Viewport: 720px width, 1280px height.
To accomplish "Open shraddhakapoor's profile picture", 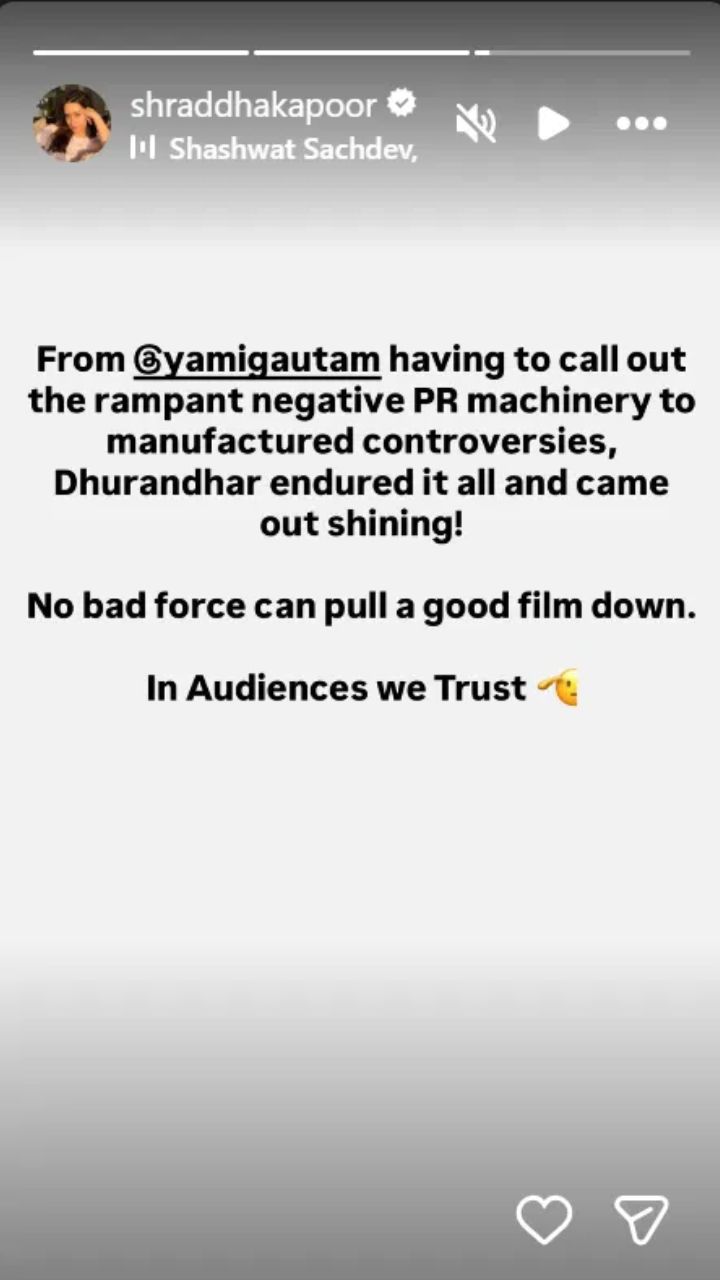I will coord(72,123).
